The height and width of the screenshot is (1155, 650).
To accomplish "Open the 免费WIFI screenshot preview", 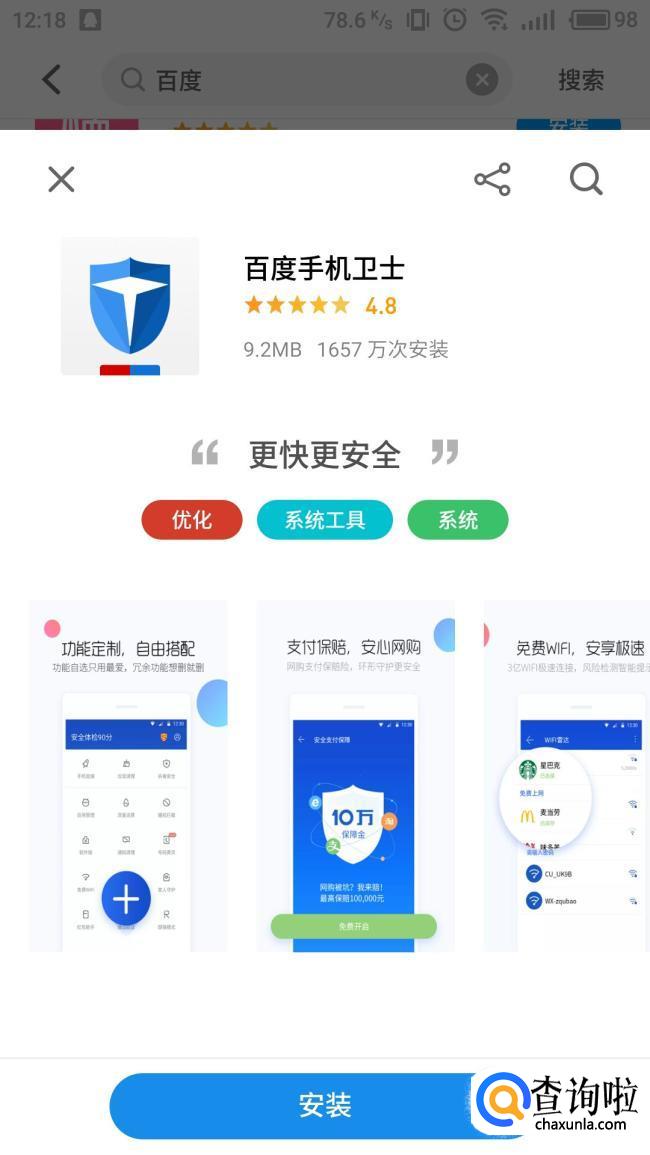I will pyautogui.click(x=567, y=776).
